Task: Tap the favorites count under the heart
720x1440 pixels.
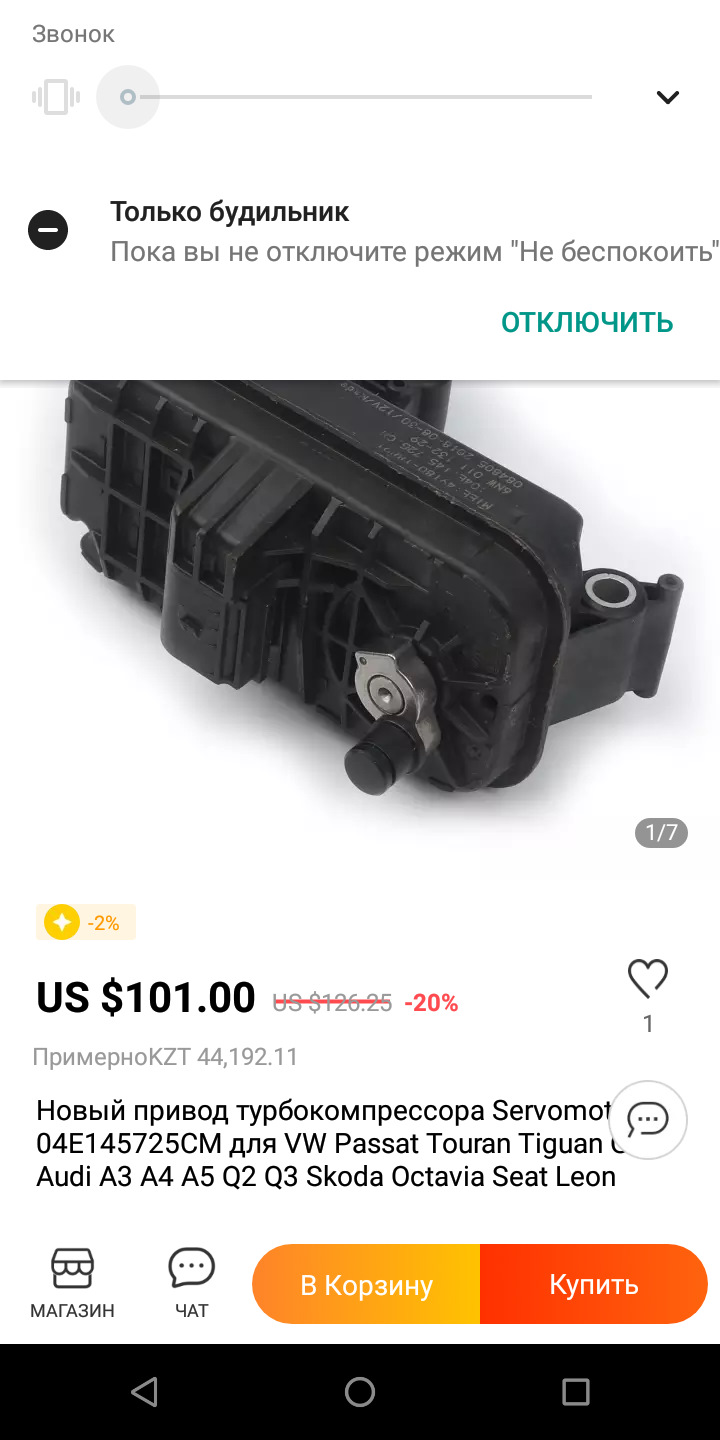Action: pos(647,1023)
